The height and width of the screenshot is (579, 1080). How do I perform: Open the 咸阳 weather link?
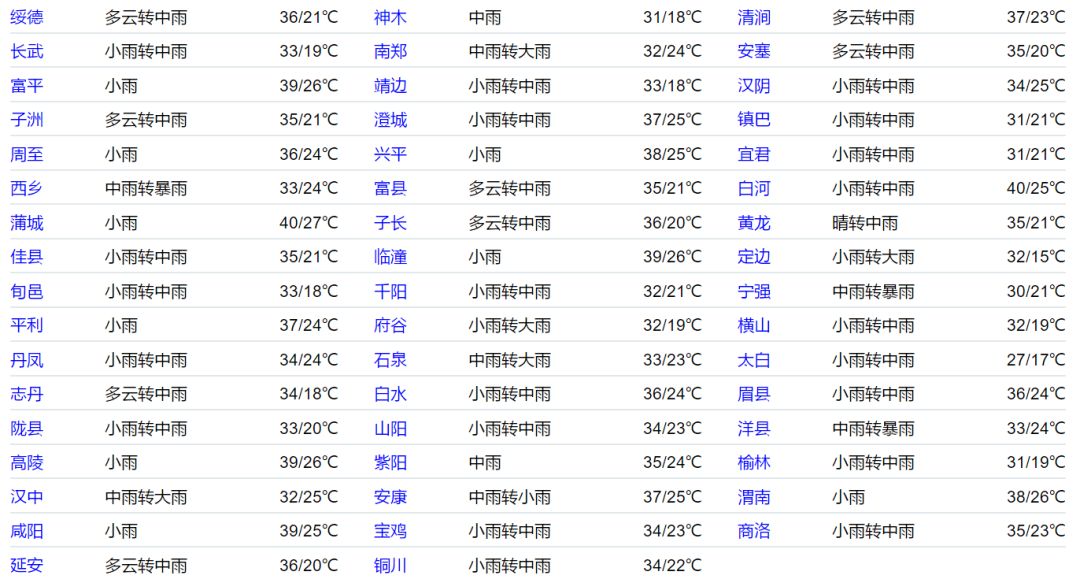click(x=27, y=531)
